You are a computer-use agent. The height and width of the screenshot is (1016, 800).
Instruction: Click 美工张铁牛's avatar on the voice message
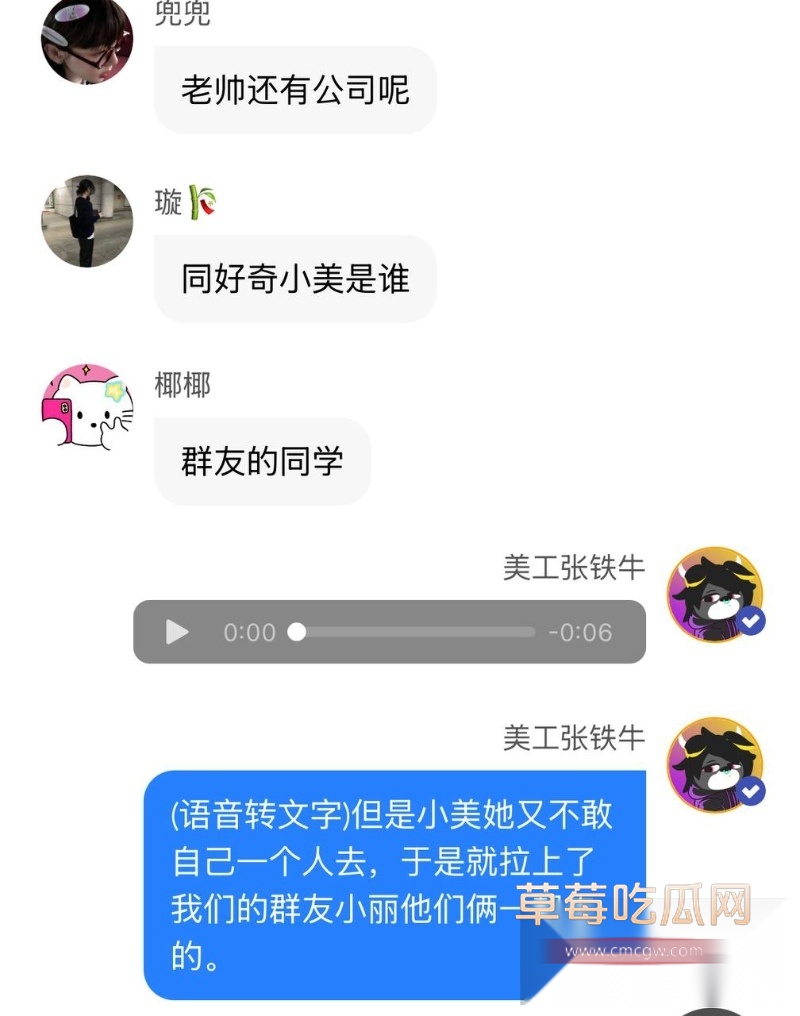pyautogui.click(x=714, y=597)
